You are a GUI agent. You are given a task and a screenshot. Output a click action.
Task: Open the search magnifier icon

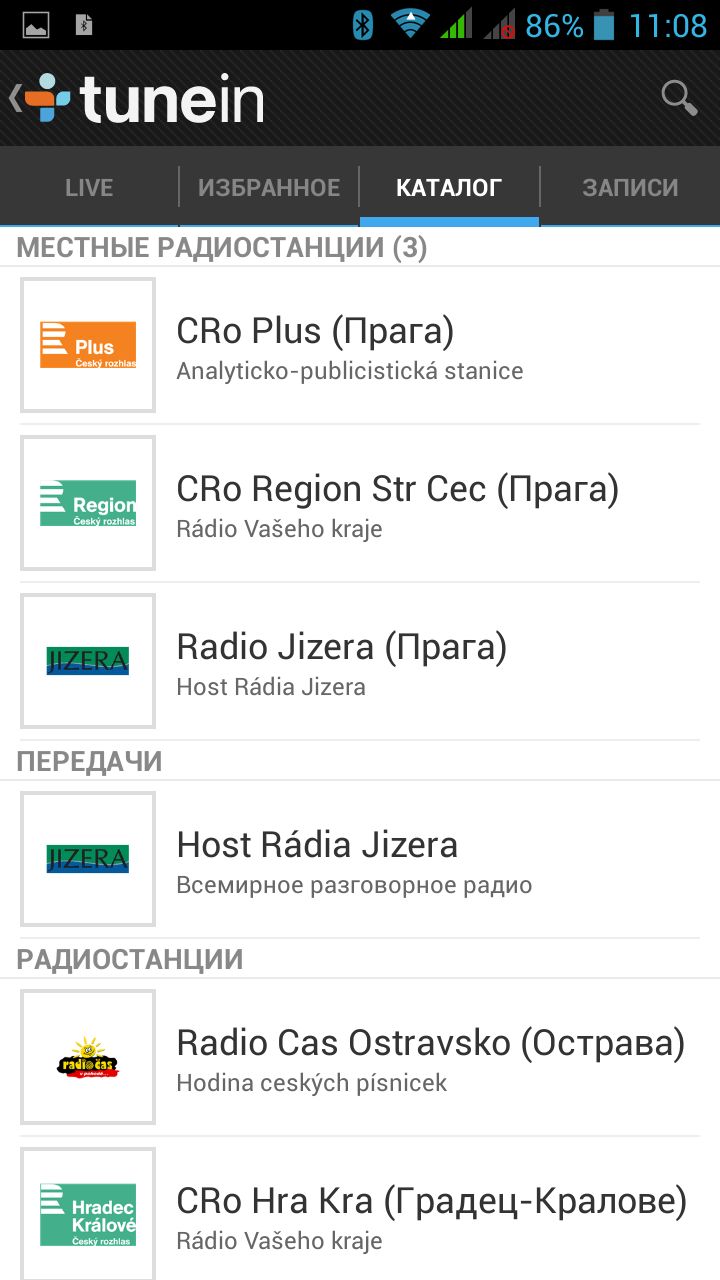679,98
